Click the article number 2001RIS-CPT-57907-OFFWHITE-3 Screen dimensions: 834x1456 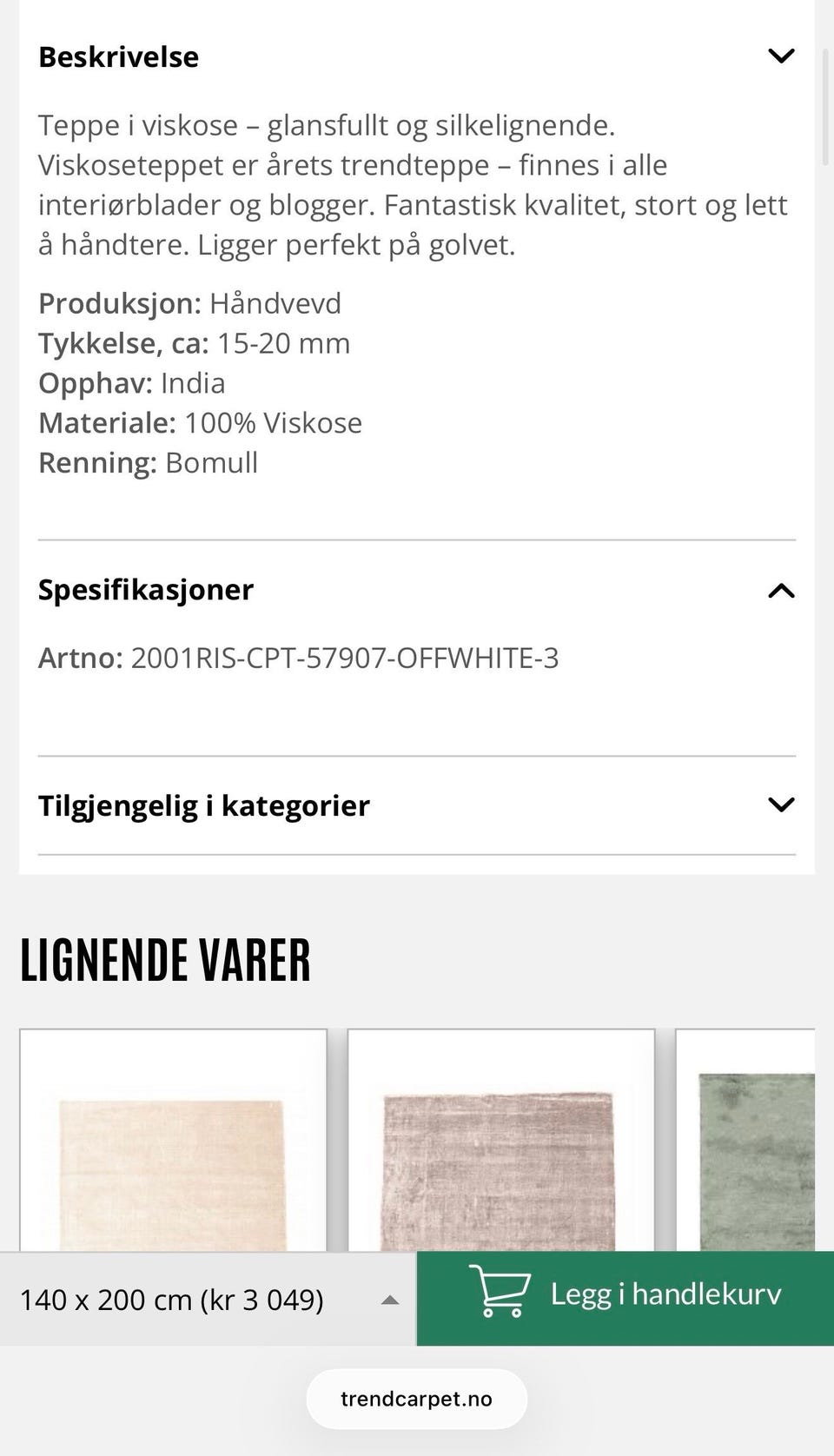[x=346, y=659]
